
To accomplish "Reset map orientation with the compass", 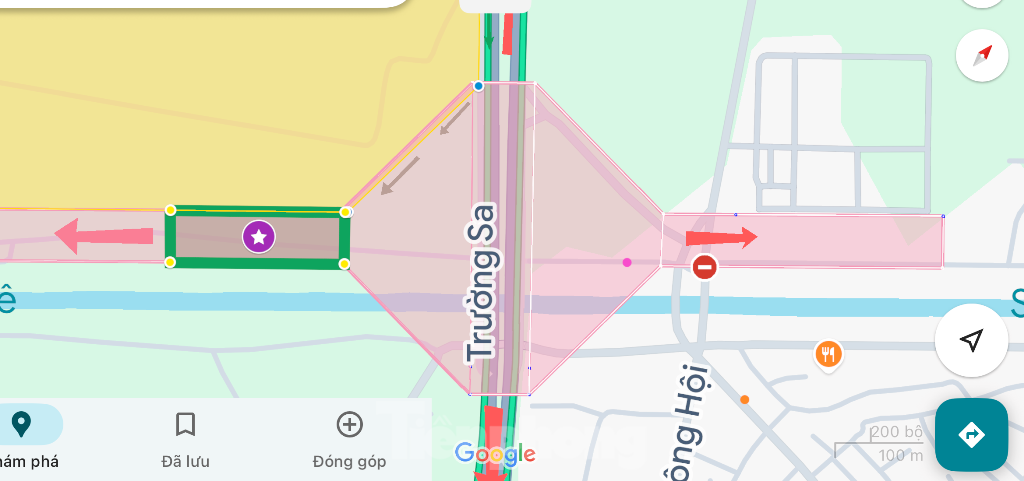I will (x=981, y=55).
